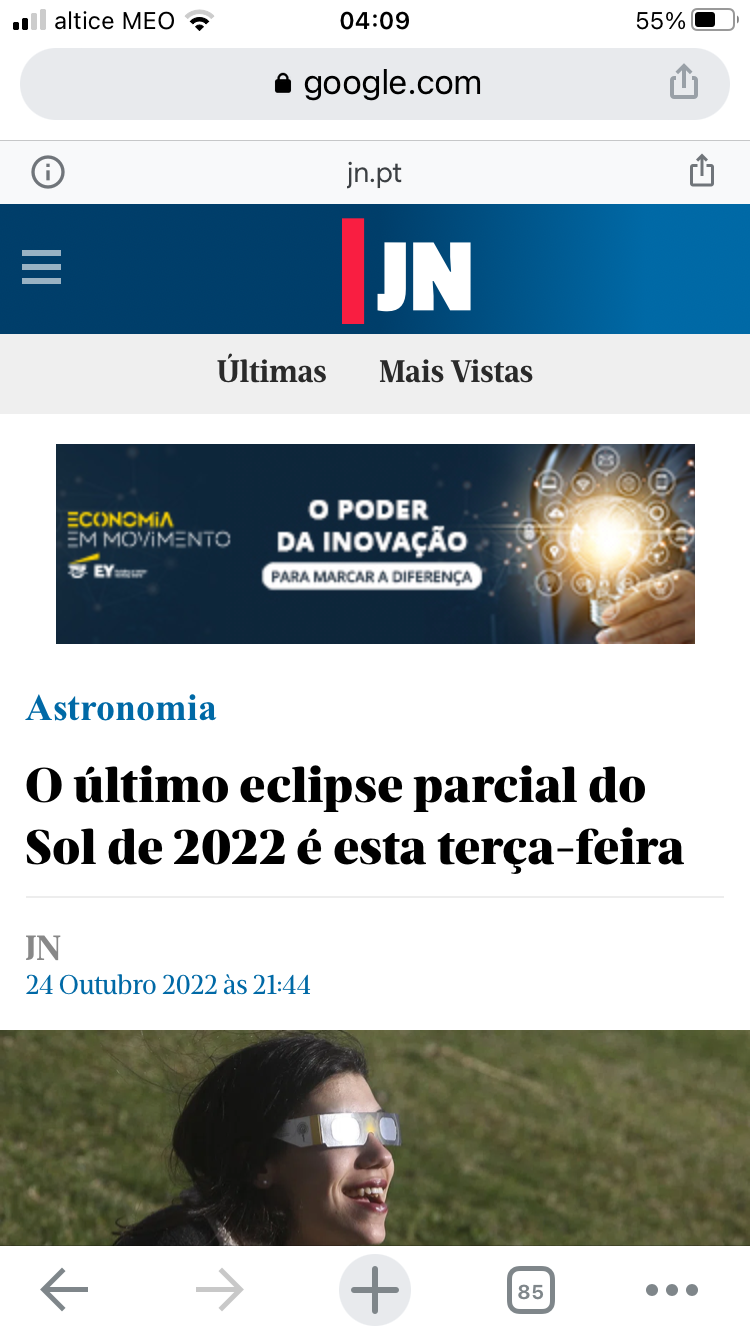Open a new browser tab
The height and width of the screenshot is (1334, 750).
coord(375,1290)
